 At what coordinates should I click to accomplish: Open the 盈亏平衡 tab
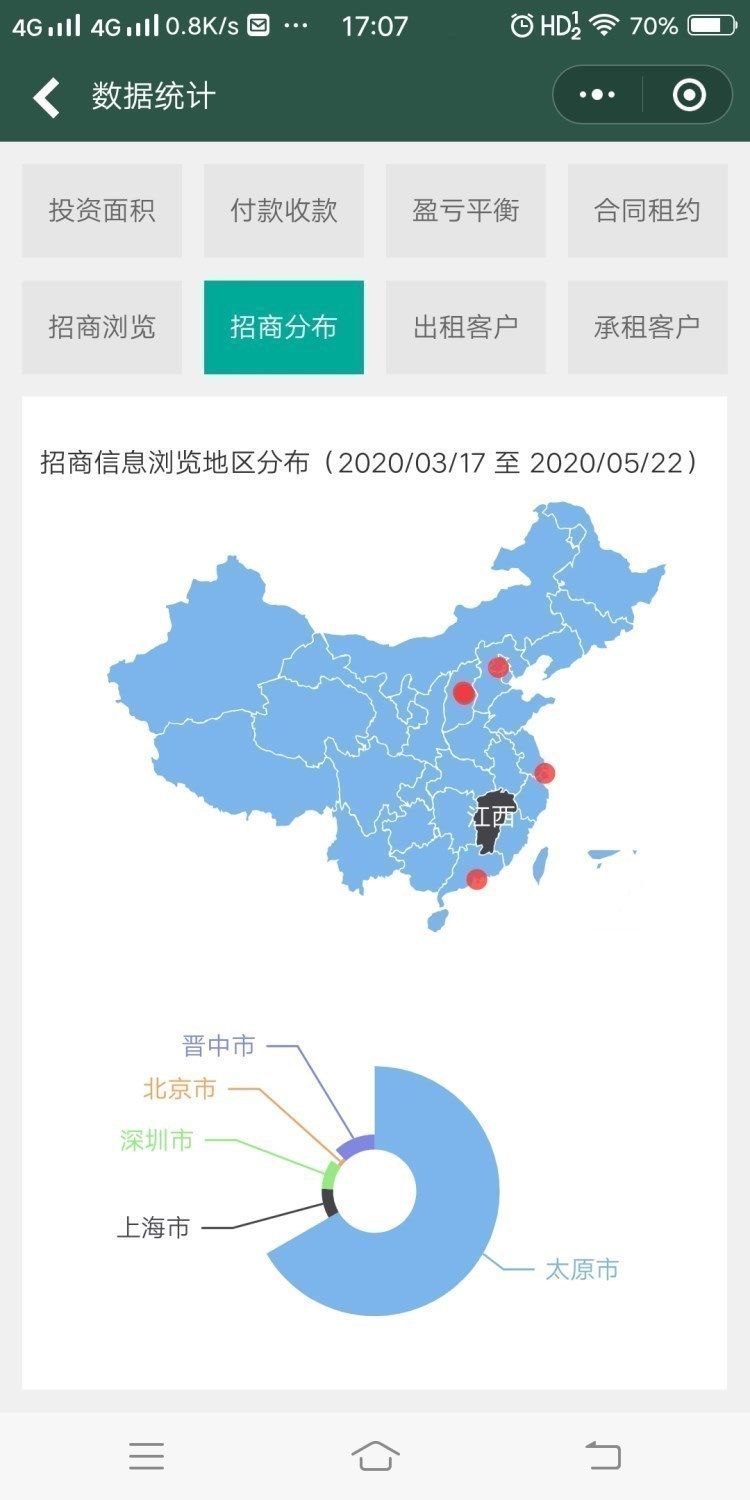[x=466, y=211]
